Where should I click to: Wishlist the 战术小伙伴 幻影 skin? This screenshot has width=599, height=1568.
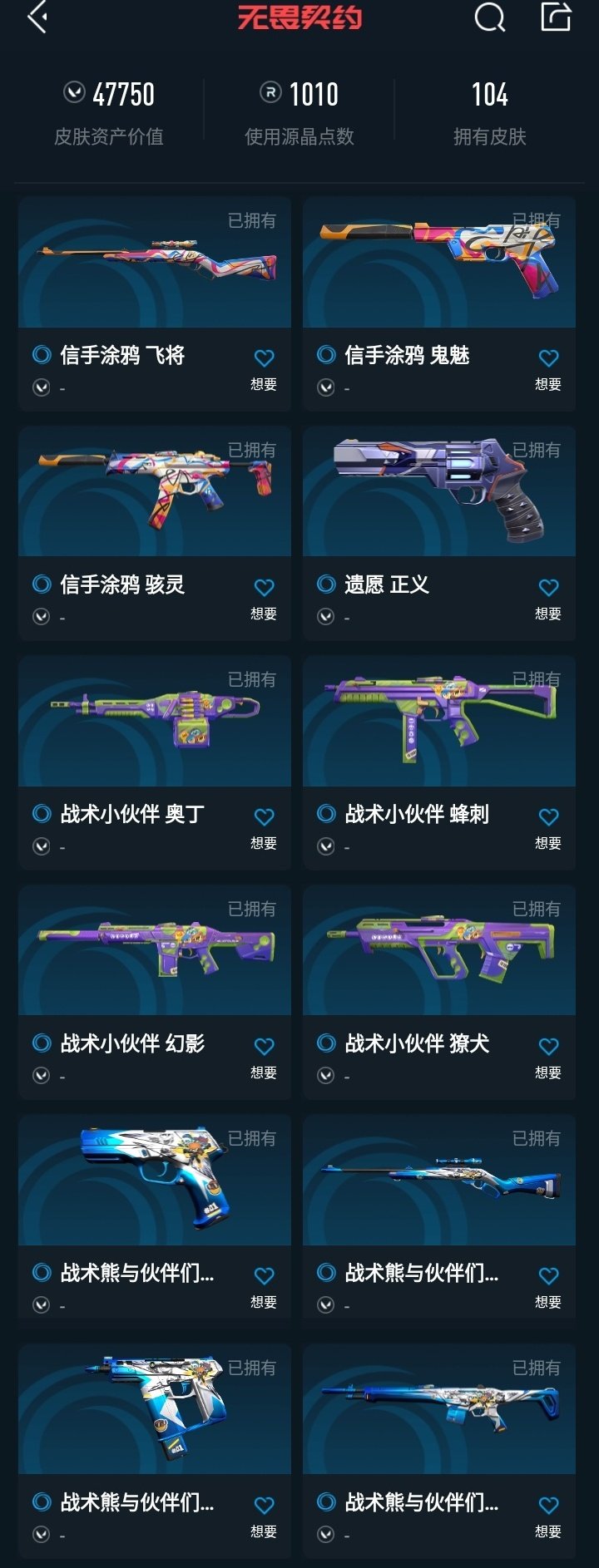click(264, 1048)
